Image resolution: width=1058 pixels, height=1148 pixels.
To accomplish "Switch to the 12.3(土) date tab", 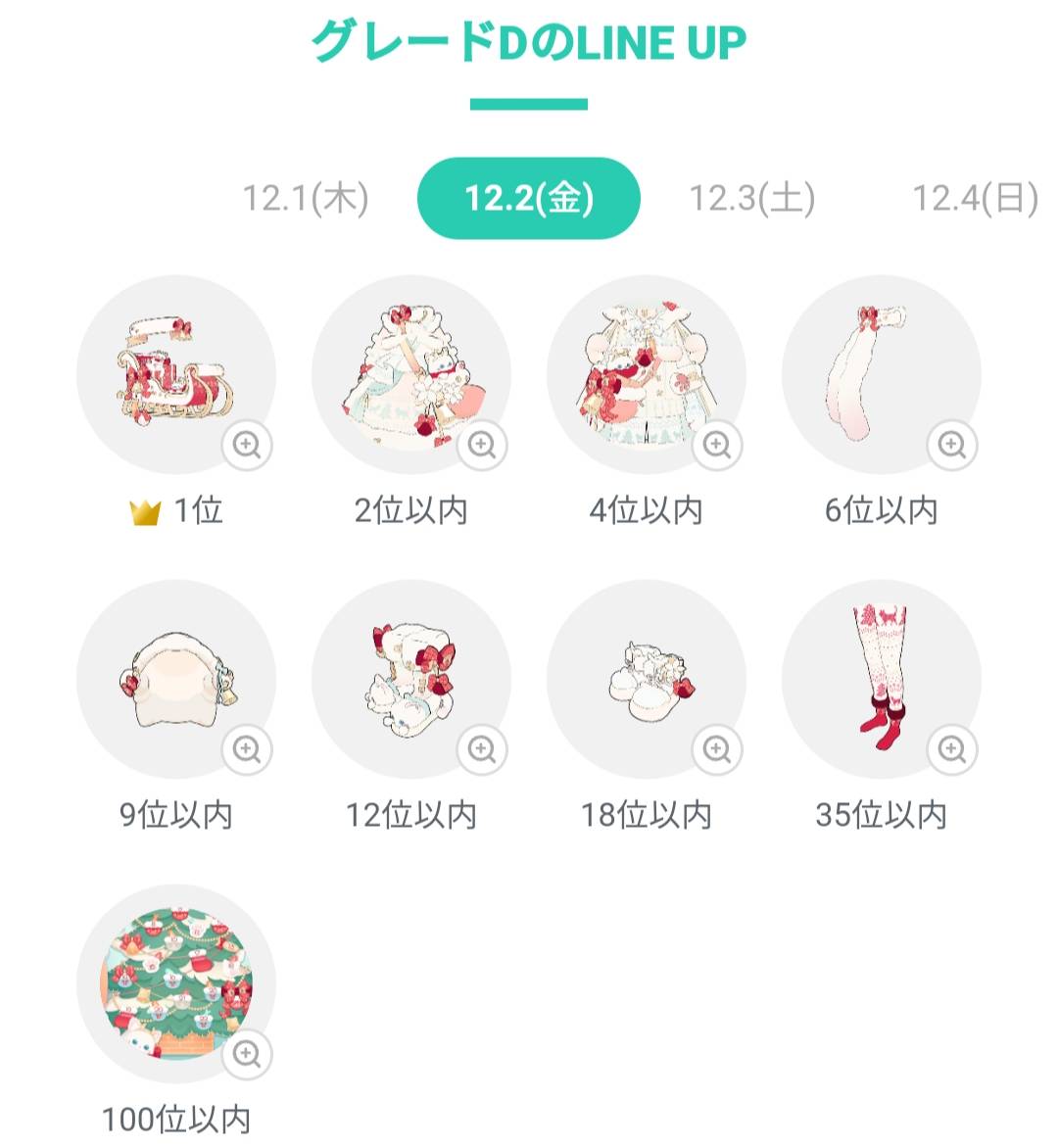I will tap(752, 199).
